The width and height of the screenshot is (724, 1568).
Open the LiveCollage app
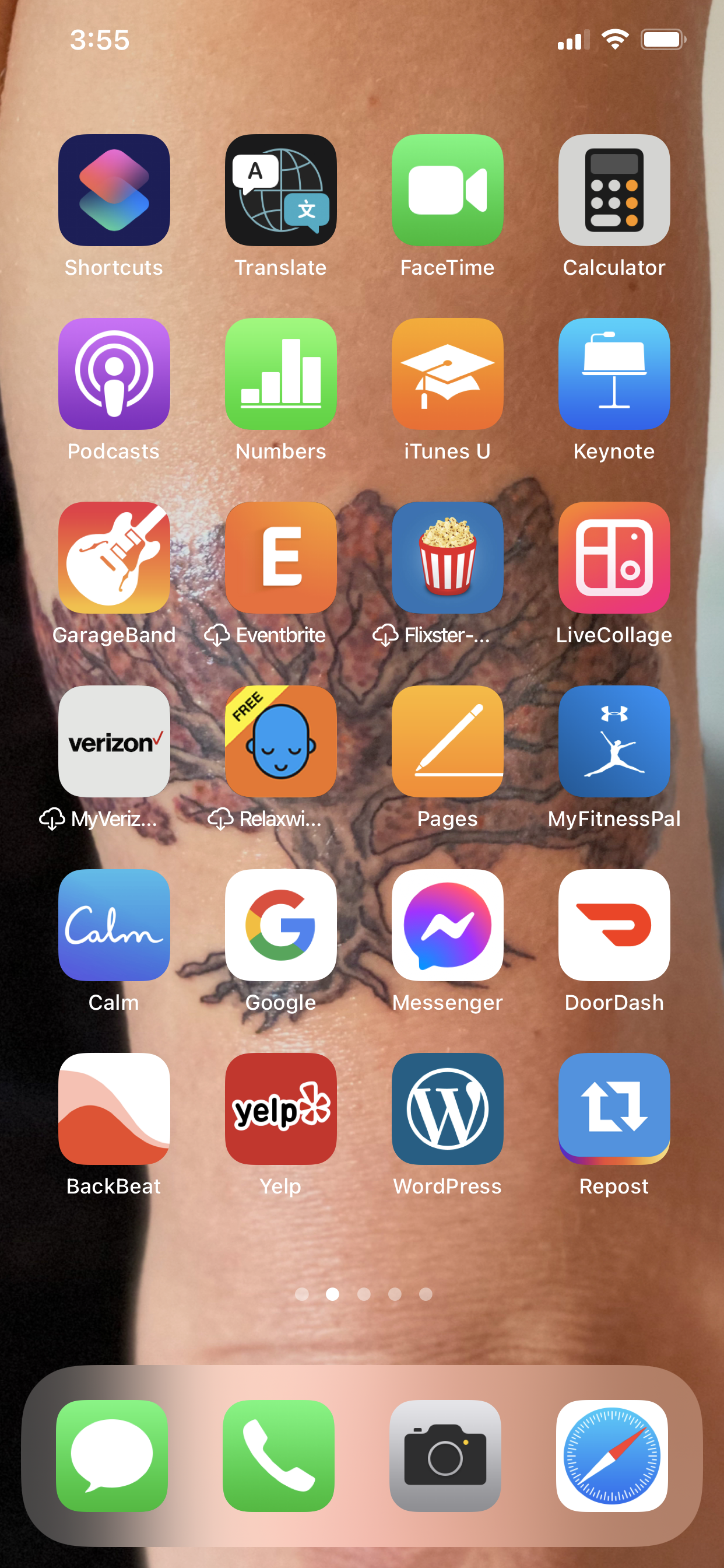(614, 558)
